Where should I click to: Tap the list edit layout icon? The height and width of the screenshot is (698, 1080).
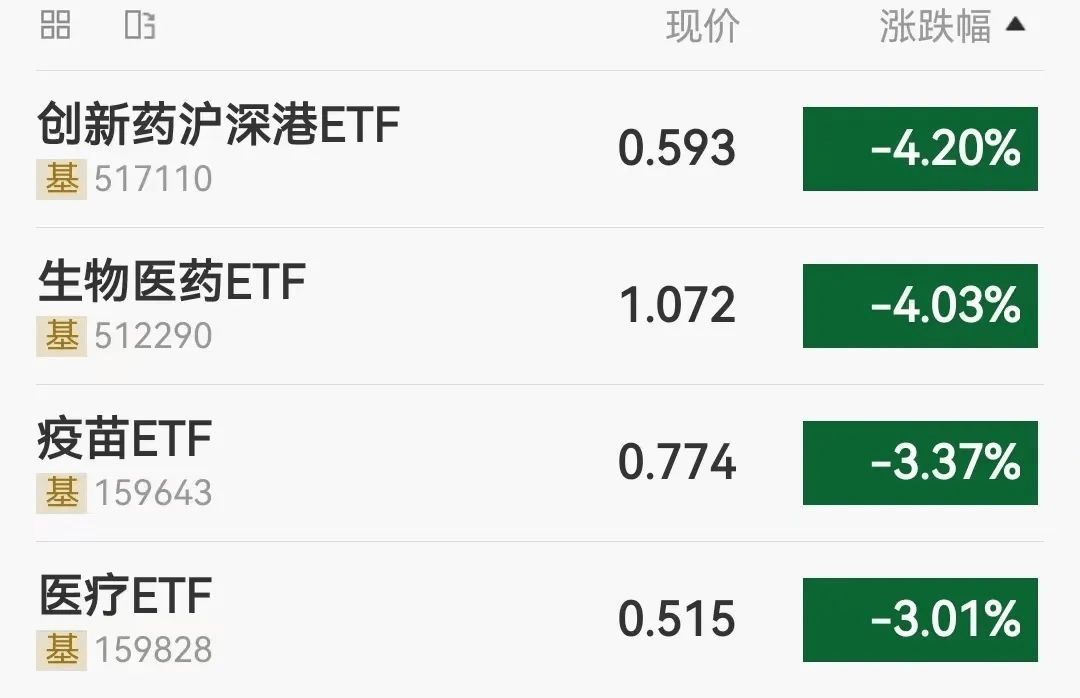tap(140, 26)
